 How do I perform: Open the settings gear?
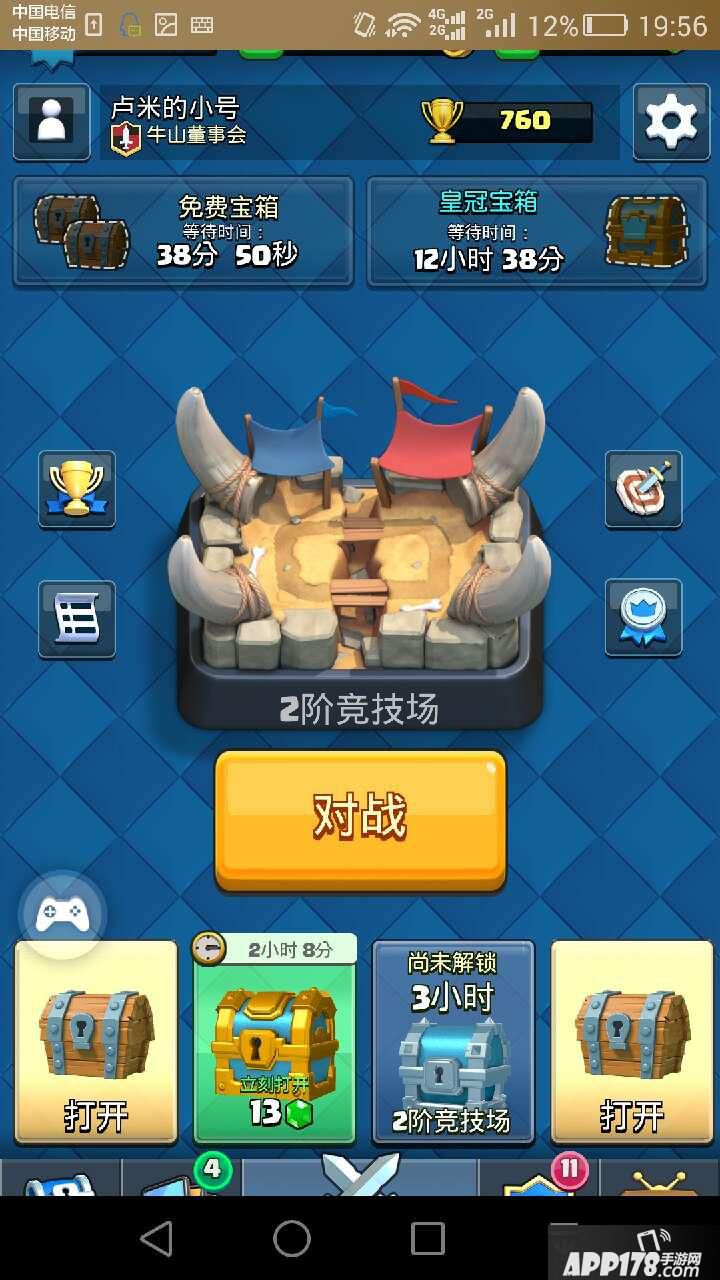tap(670, 122)
